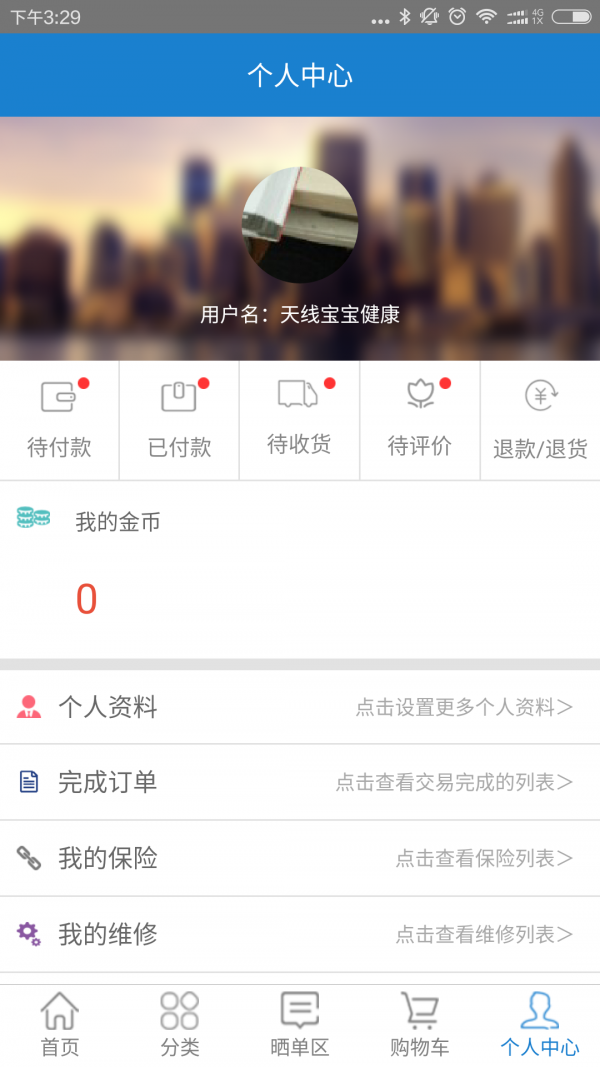The width and height of the screenshot is (600, 1067).
Task: View 已付款 paid orders
Action: tap(179, 420)
